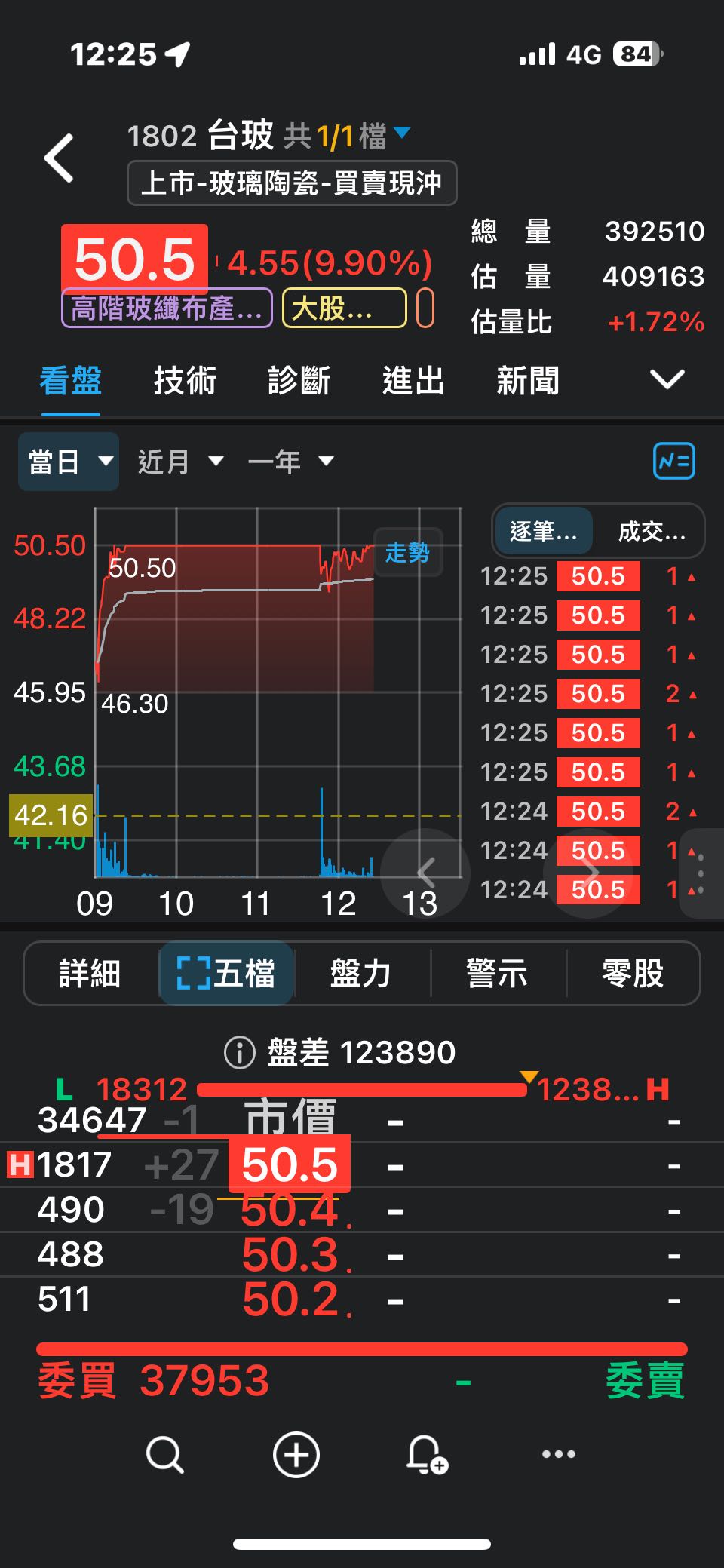The height and width of the screenshot is (1568, 724).
Task: Tap the N= indicator icon above the chart
Action: pyautogui.click(x=673, y=460)
